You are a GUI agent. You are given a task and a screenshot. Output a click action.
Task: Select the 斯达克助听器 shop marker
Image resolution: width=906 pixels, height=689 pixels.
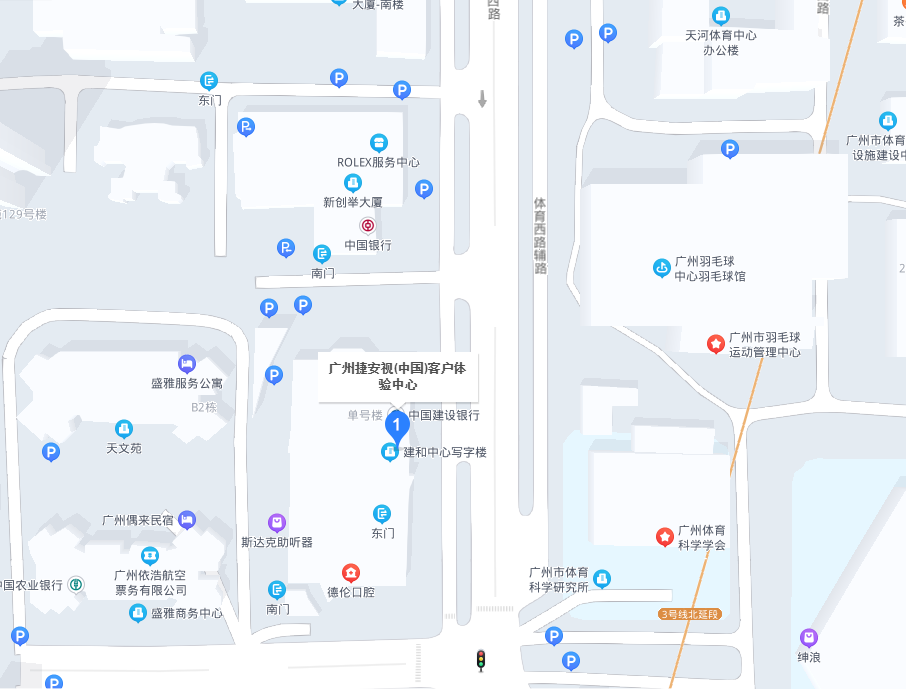coord(277,523)
